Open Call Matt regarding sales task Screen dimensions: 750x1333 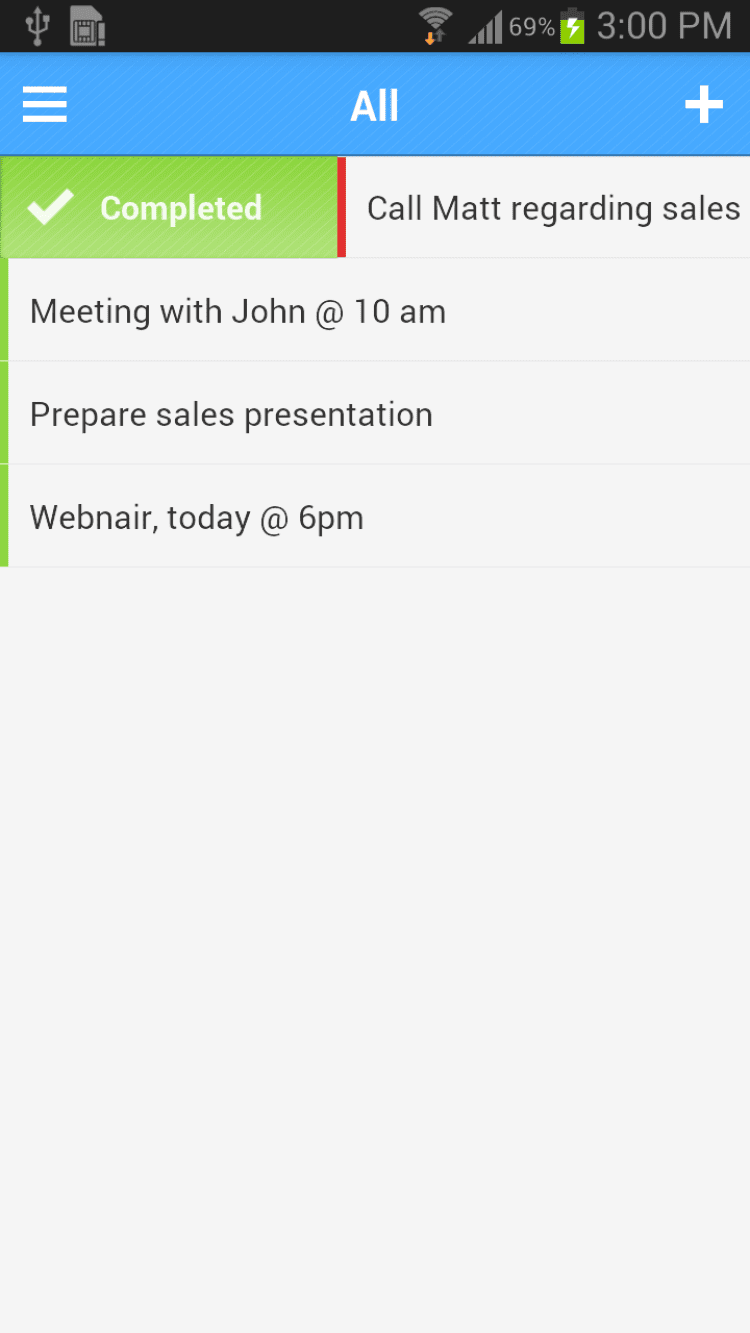[x=552, y=208]
